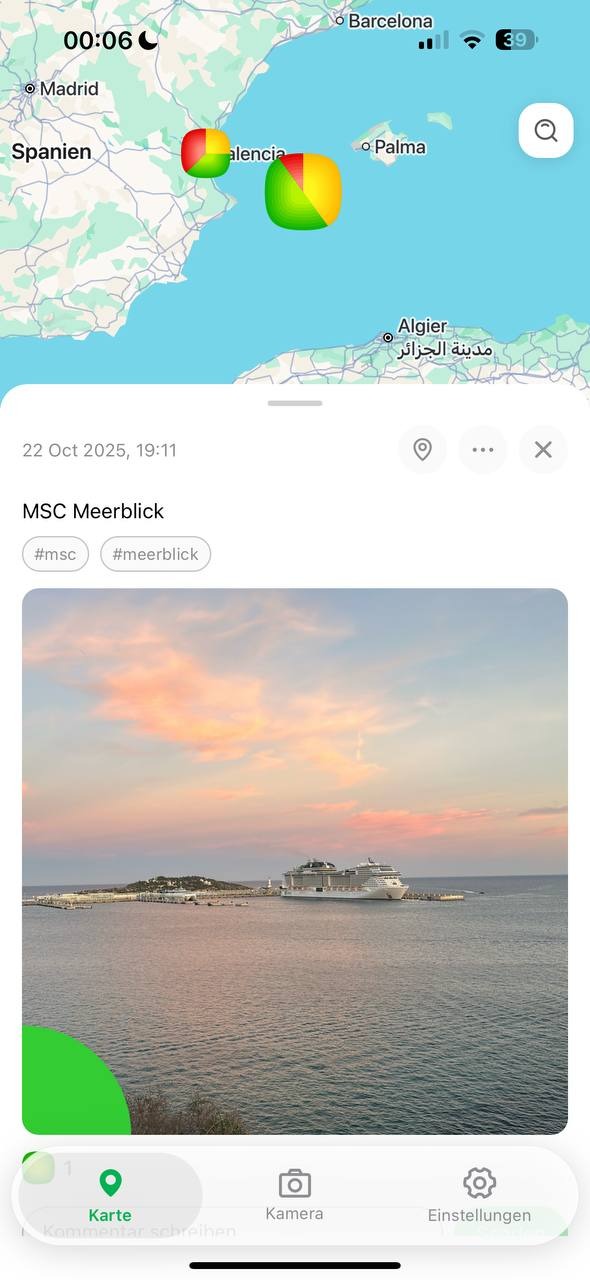Select the #meerblick hashtag chip
Screen dimensions: 590x1280
[x=156, y=554]
